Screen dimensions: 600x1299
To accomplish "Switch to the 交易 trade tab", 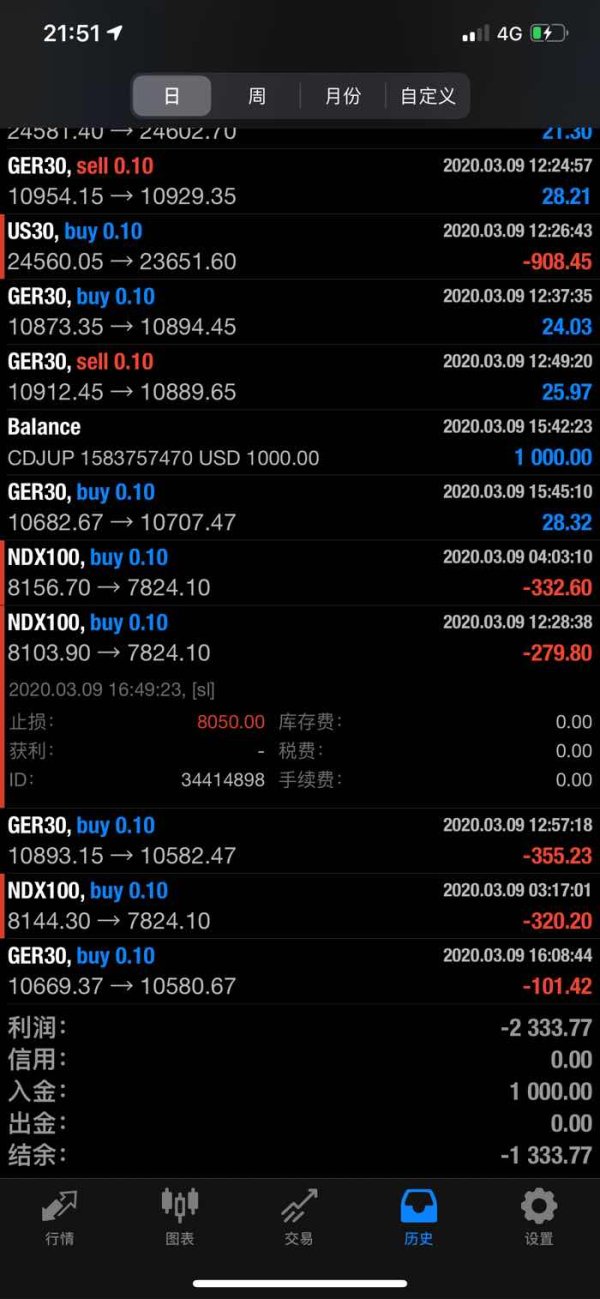I will (x=298, y=1218).
